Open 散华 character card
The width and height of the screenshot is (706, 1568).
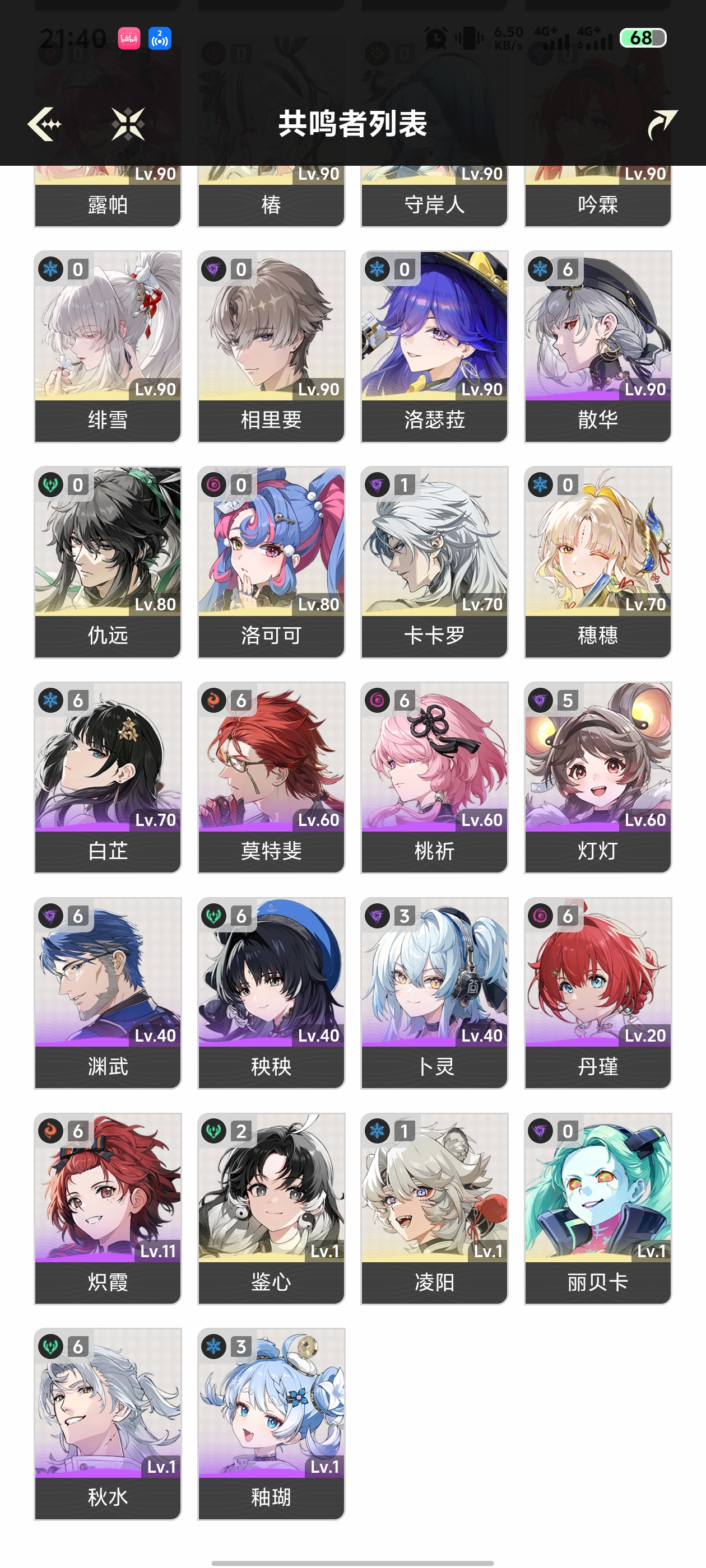pyautogui.click(x=597, y=346)
